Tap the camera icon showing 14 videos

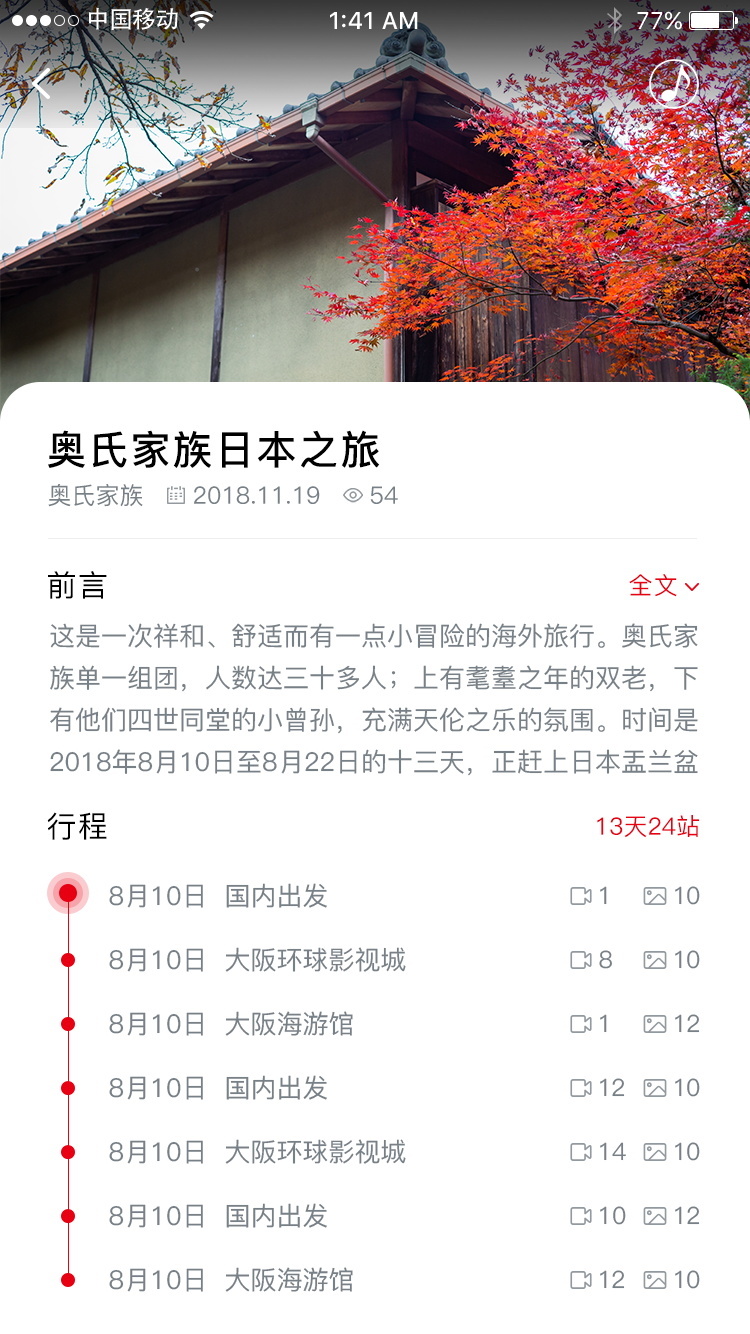tap(580, 1151)
